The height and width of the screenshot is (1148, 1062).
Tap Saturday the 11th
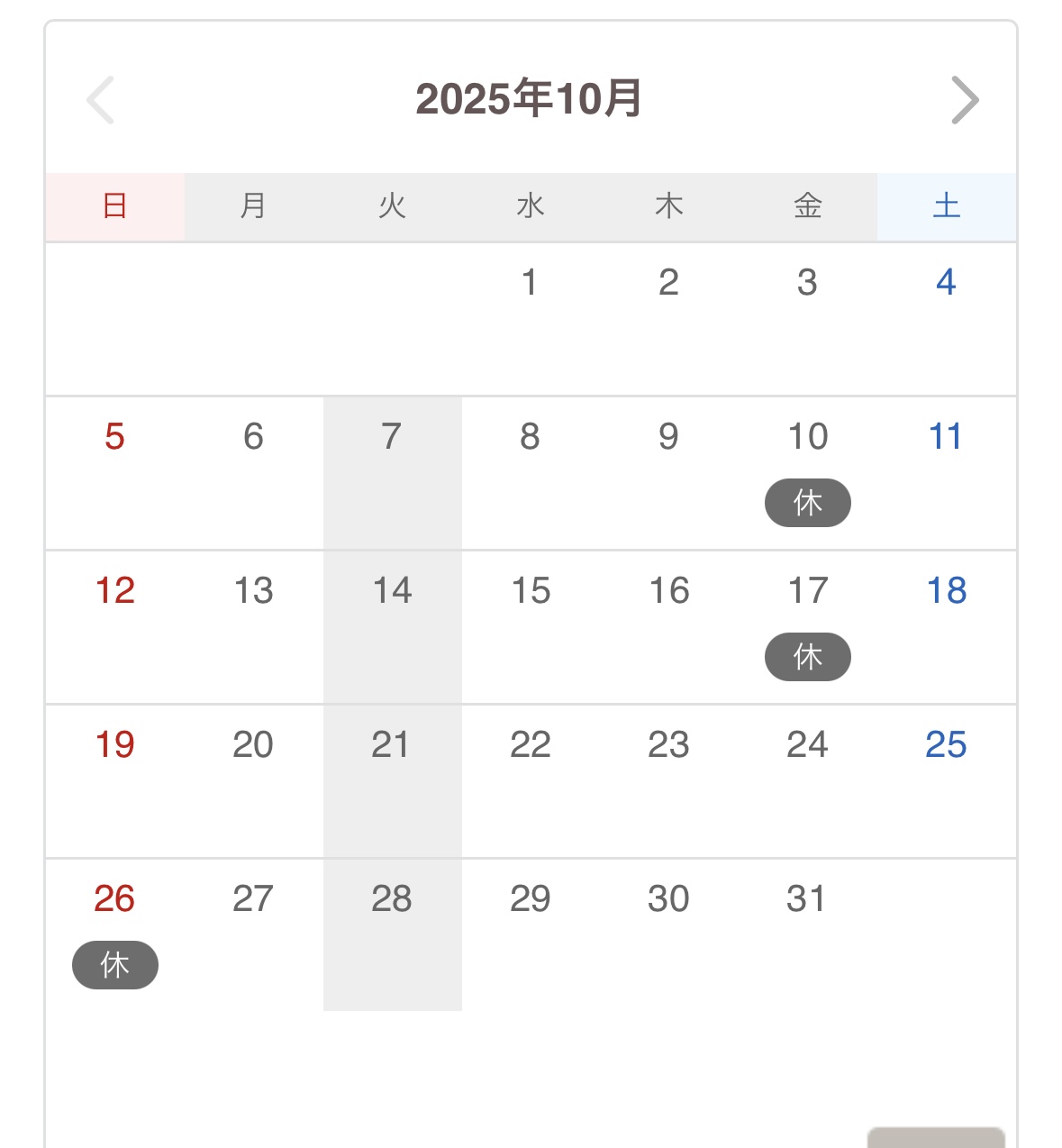tap(946, 437)
